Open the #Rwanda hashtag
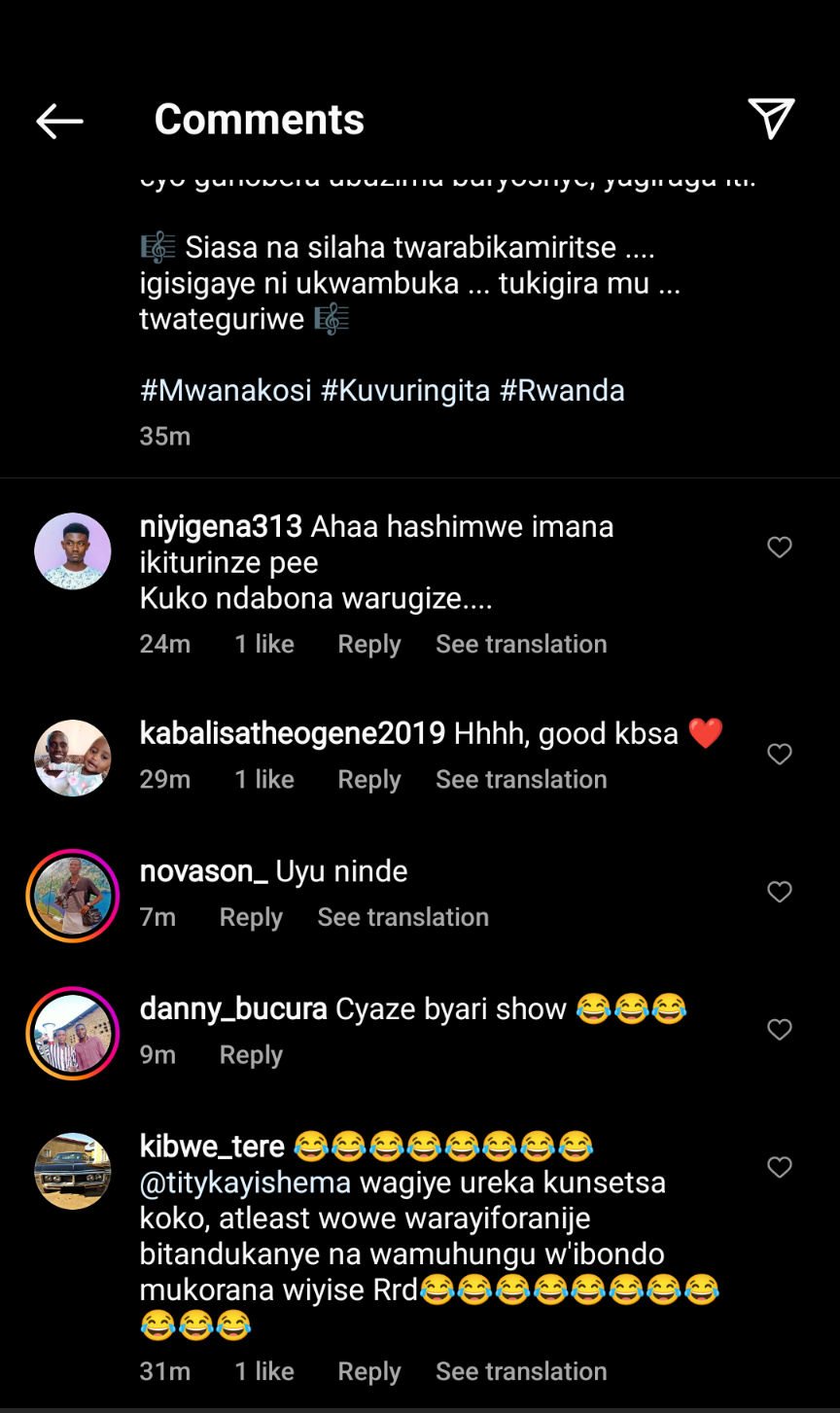The image size is (840, 1413). click(562, 391)
